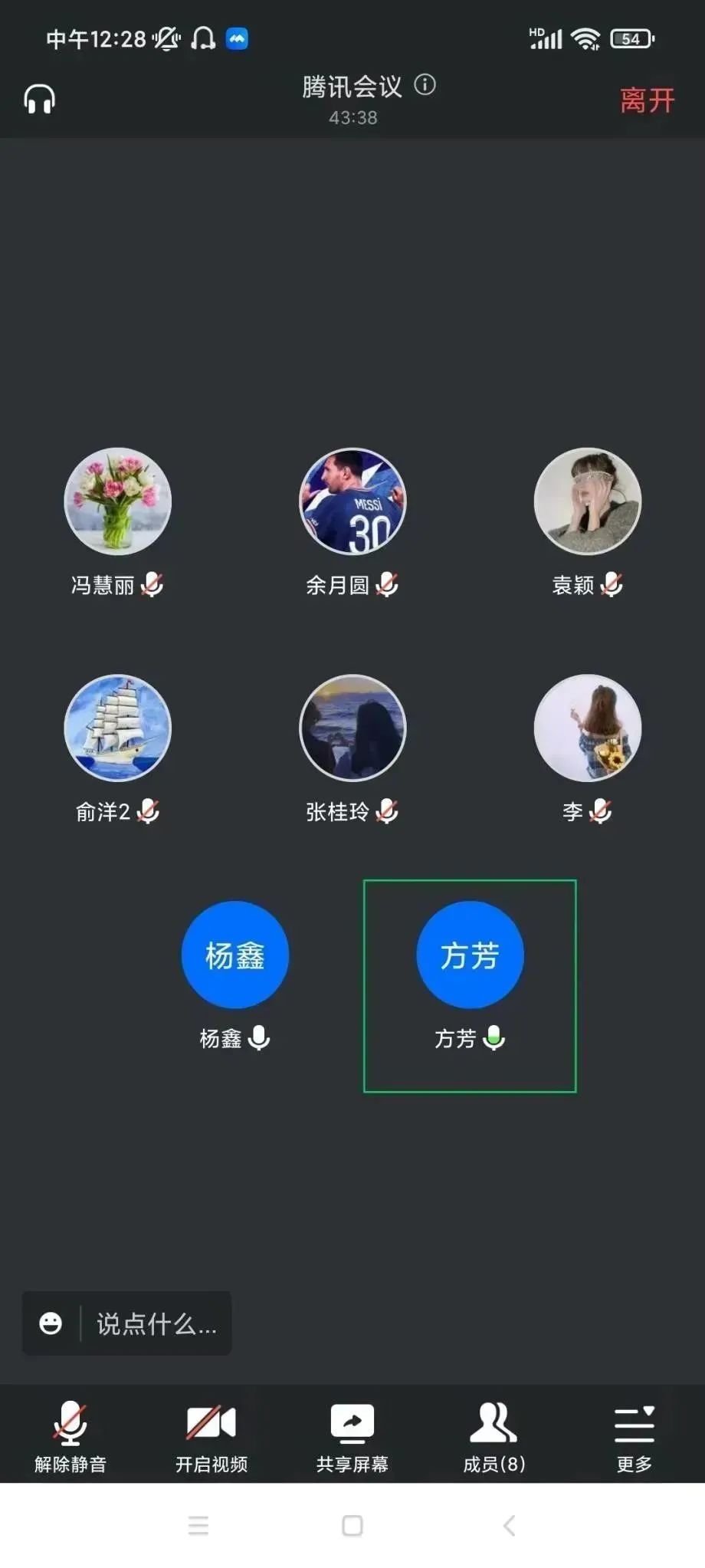Screen dimensions: 705x1568
Task: Open recent apps via square navigation button
Action: pyautogui.click(x=351, y=1526)
